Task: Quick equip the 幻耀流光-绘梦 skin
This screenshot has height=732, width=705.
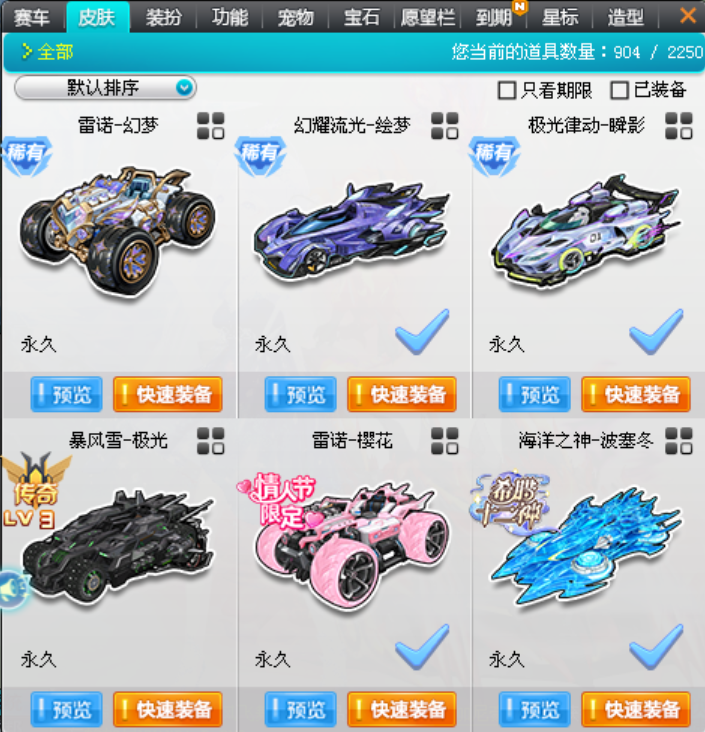Action: coord(402,394)
